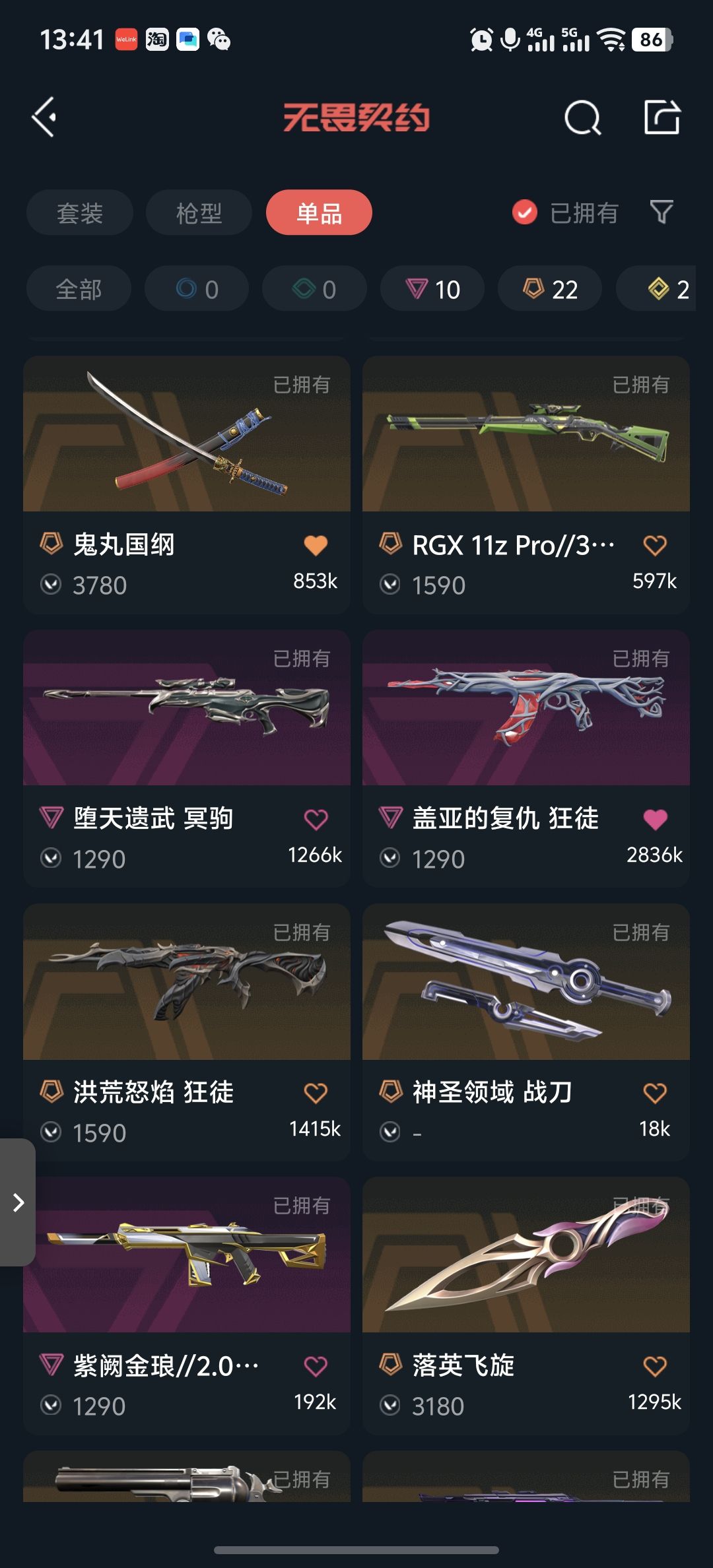Open the search function

coord(582,119)
